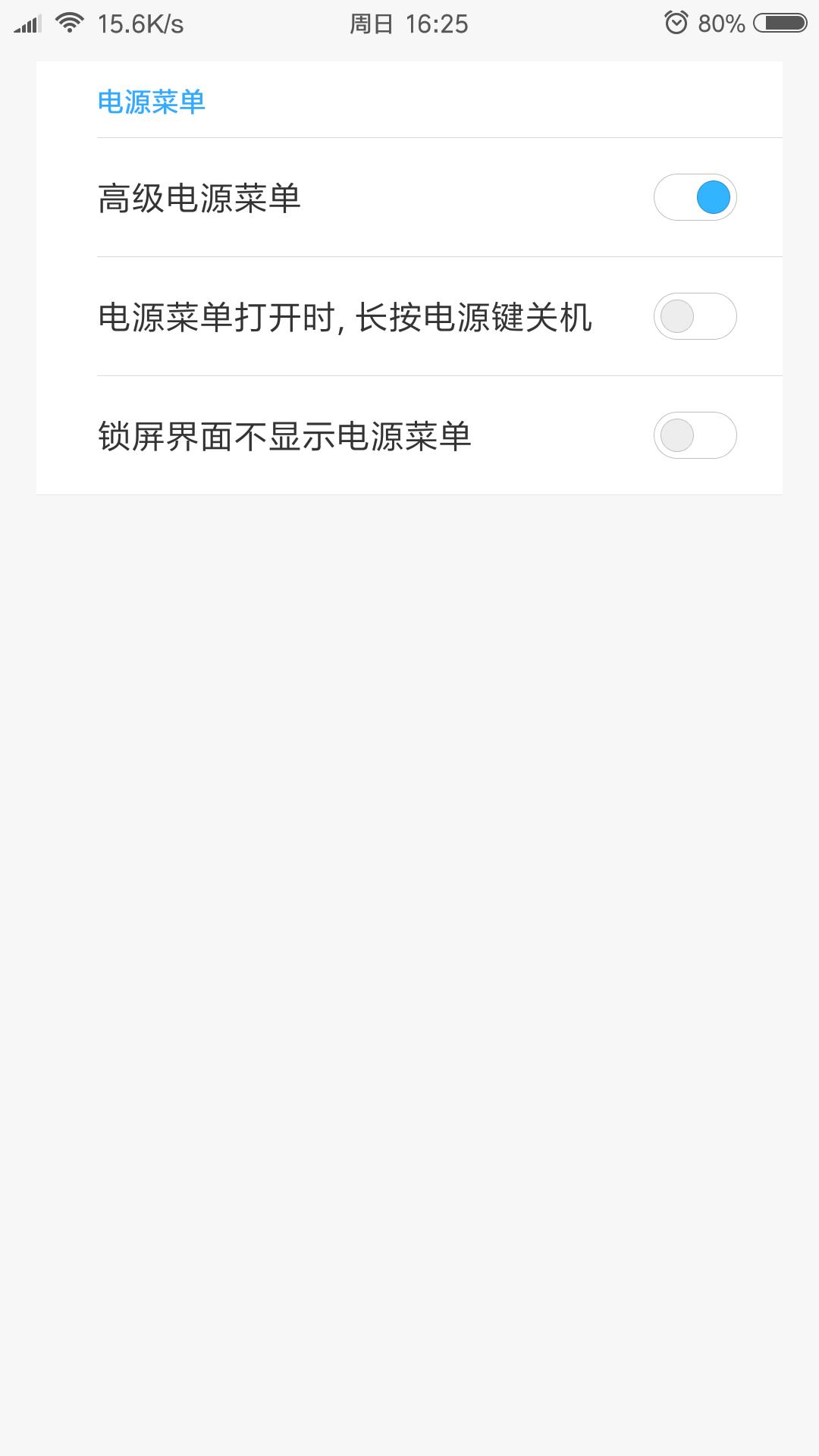
Task: Enable 锁屏界面不显示电源菜单
Action: (x=695, y=435)
